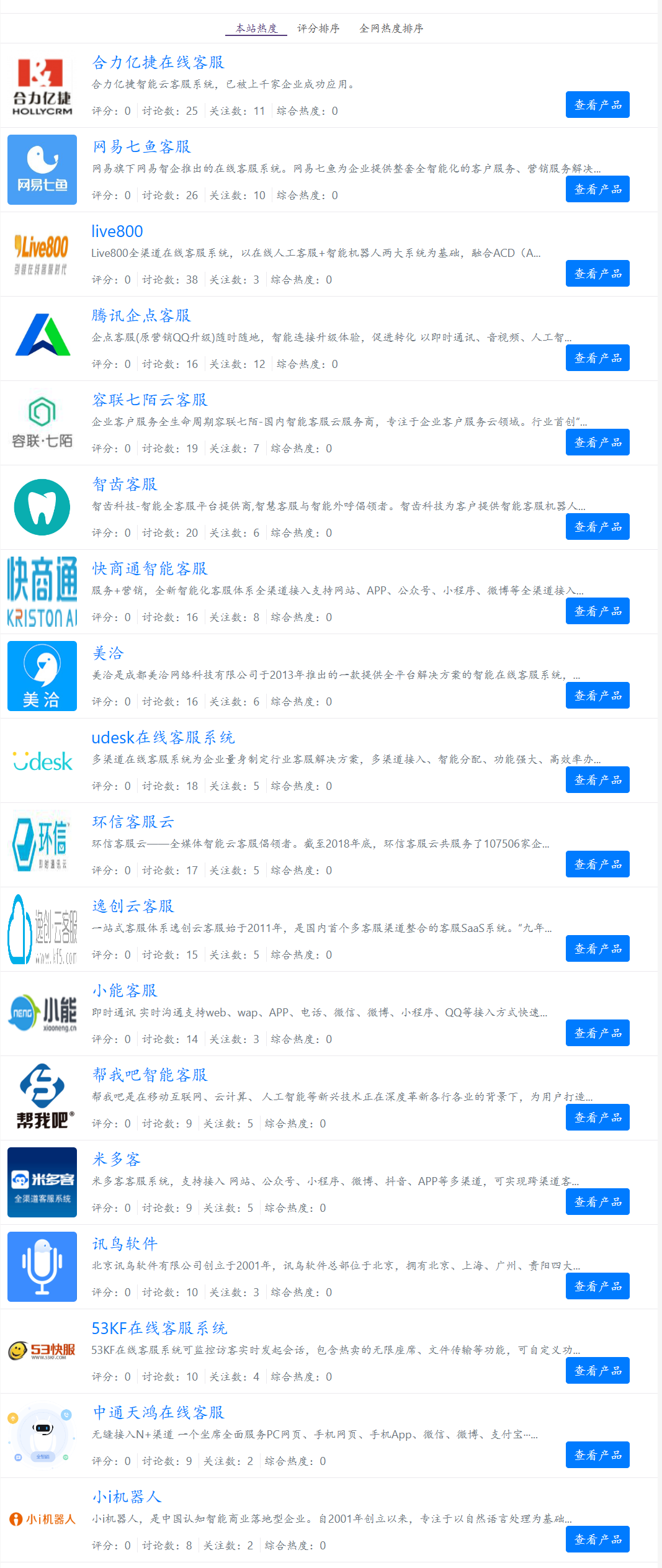
Task: Switch to the 全网热度排序 tab
Action: (x=391, y=29)
